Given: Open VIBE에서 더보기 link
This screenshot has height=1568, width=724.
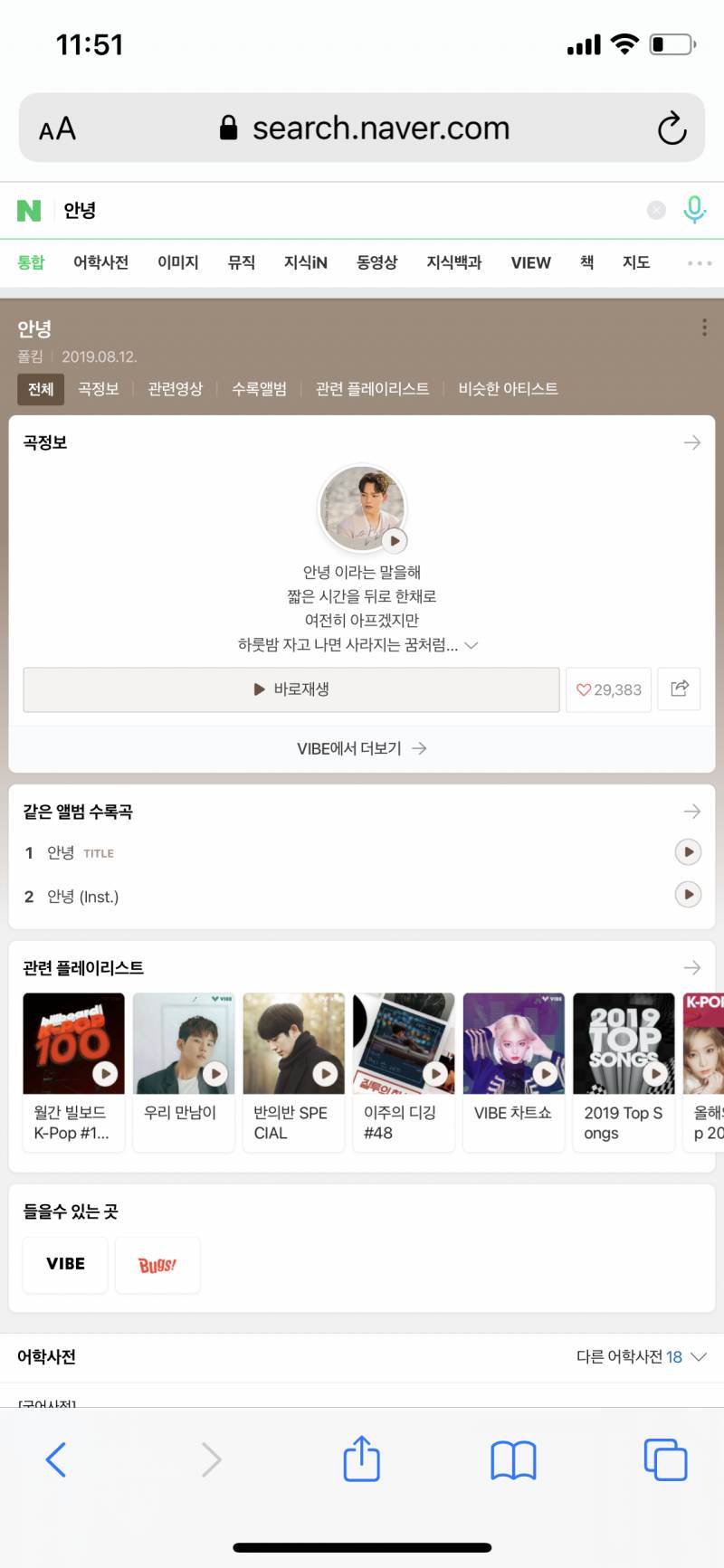Looking at the screenshot, I should coord(362,747).
